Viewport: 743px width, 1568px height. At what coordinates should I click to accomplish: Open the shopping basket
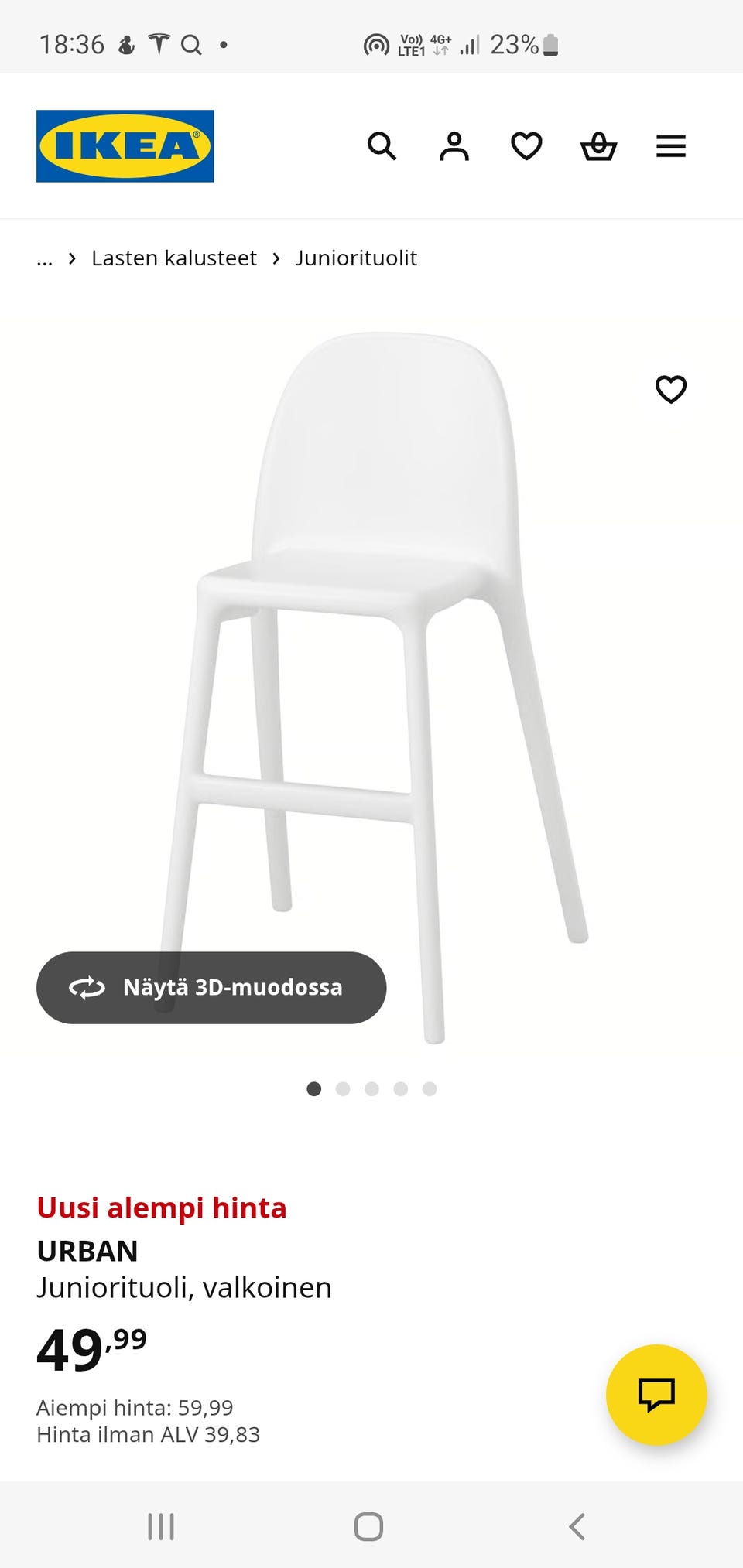coord(598,147)
